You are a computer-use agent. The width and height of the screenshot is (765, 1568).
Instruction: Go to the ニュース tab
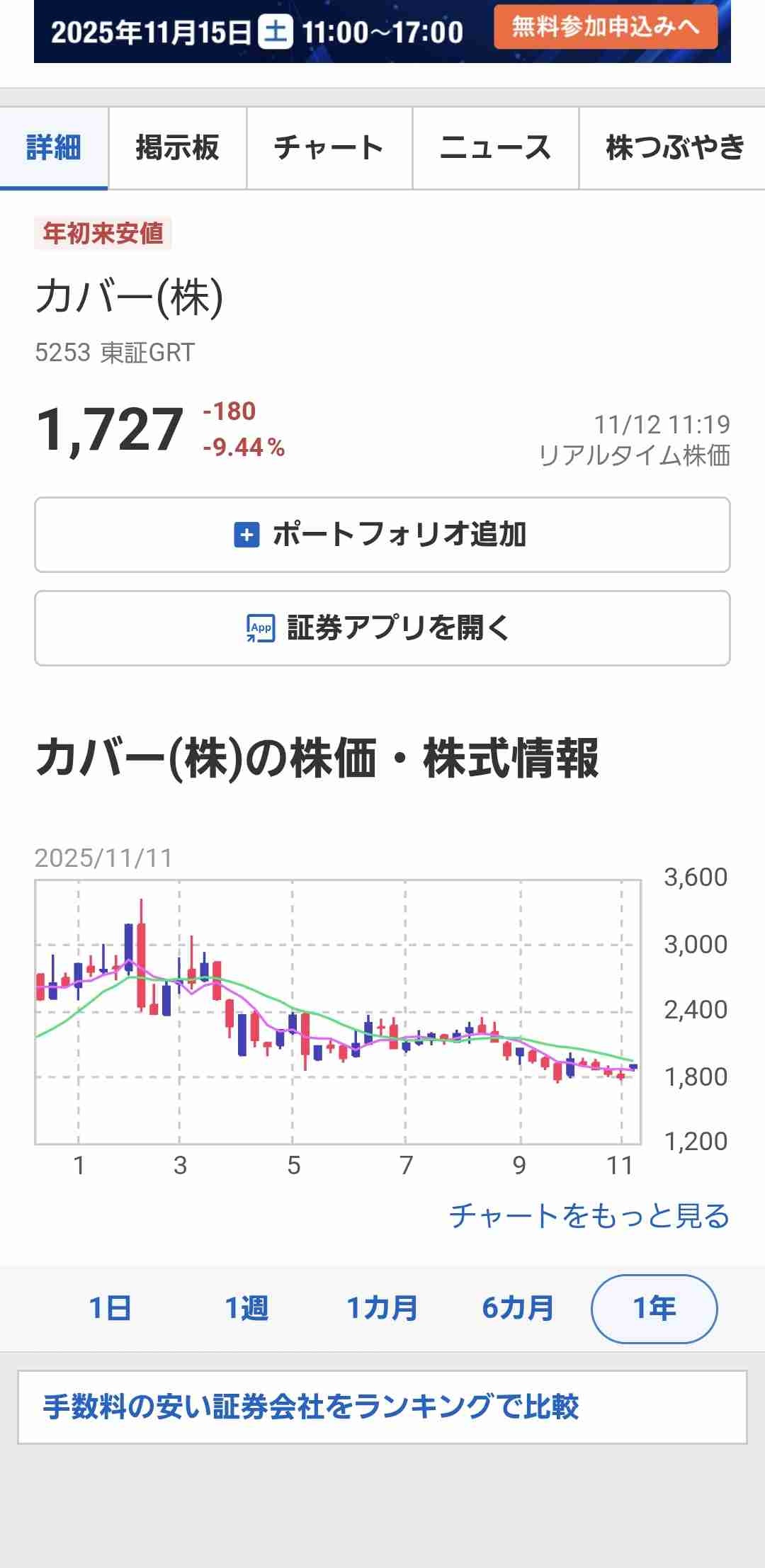click(x=495, y=148)
